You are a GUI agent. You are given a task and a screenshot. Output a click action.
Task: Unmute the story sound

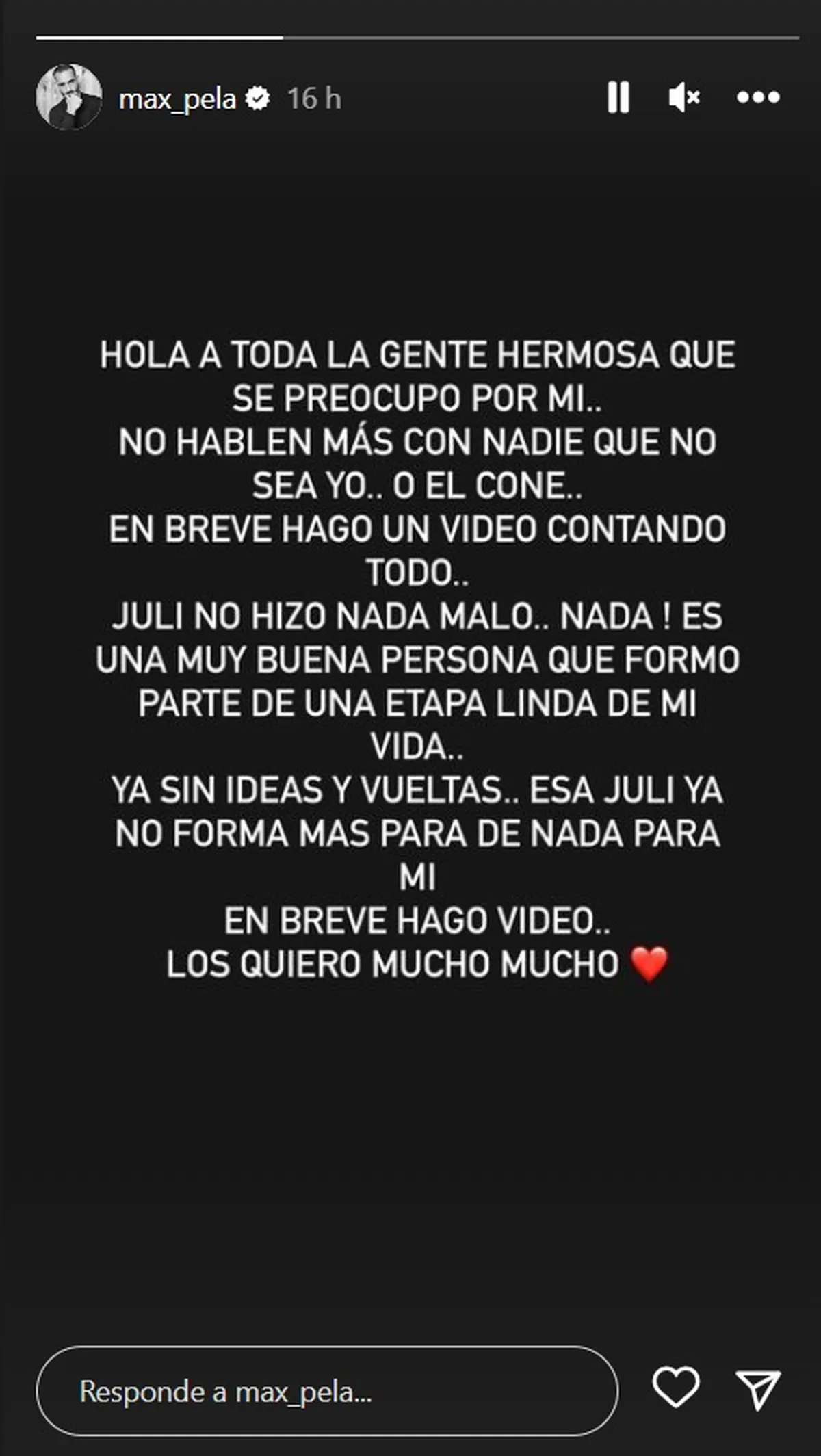tap(683, 97)
